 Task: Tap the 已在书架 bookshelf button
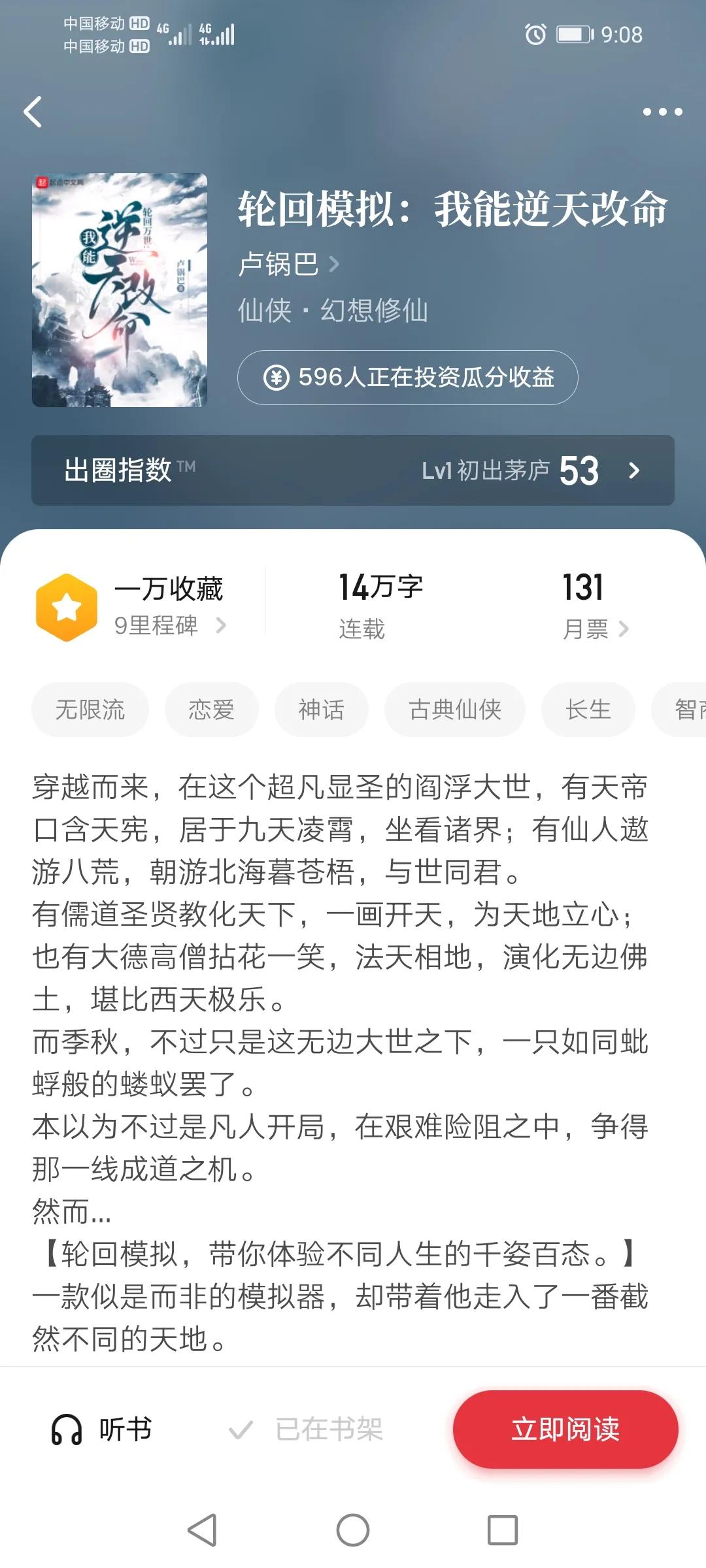tap(306, 1429)
